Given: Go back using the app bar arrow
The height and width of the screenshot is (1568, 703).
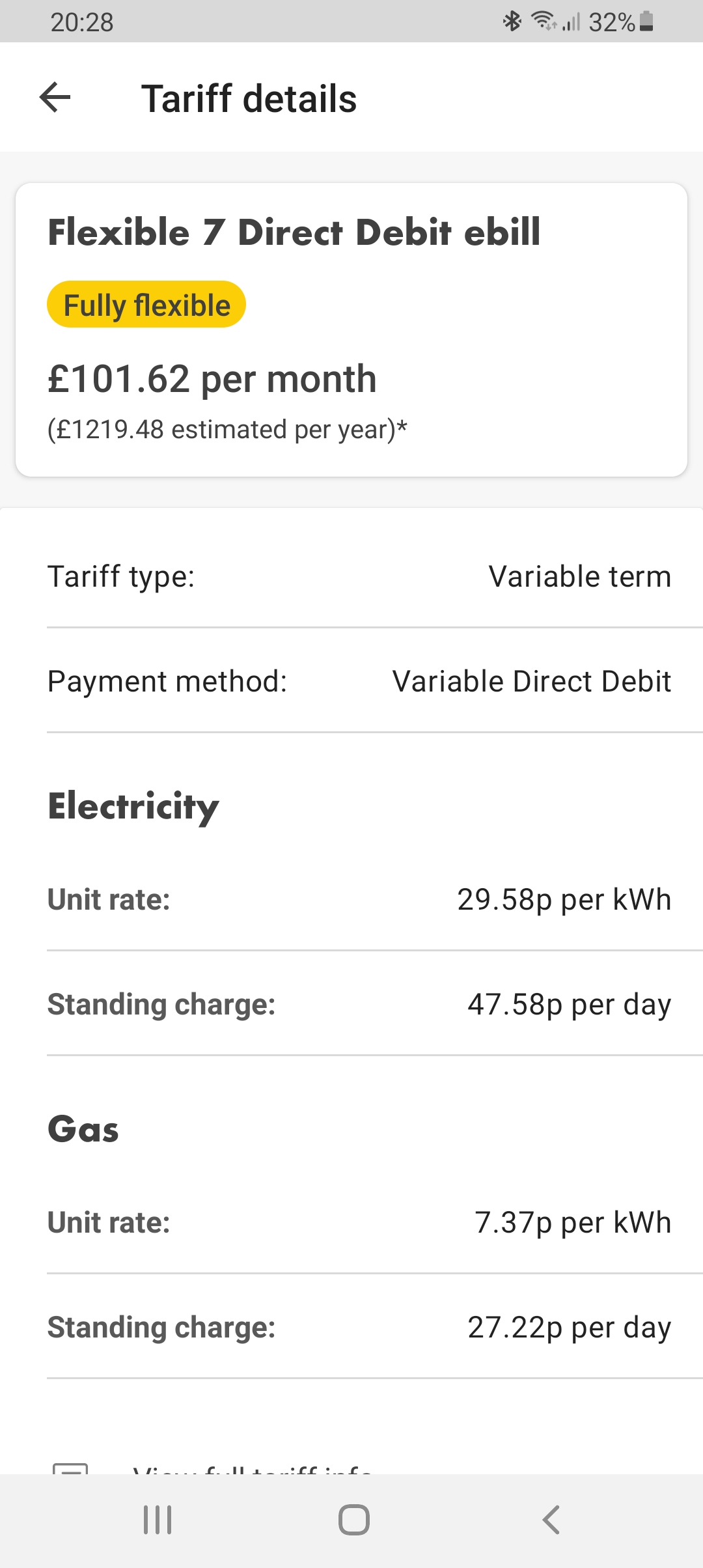Looking at the screenshot, I should coord(55,98).
